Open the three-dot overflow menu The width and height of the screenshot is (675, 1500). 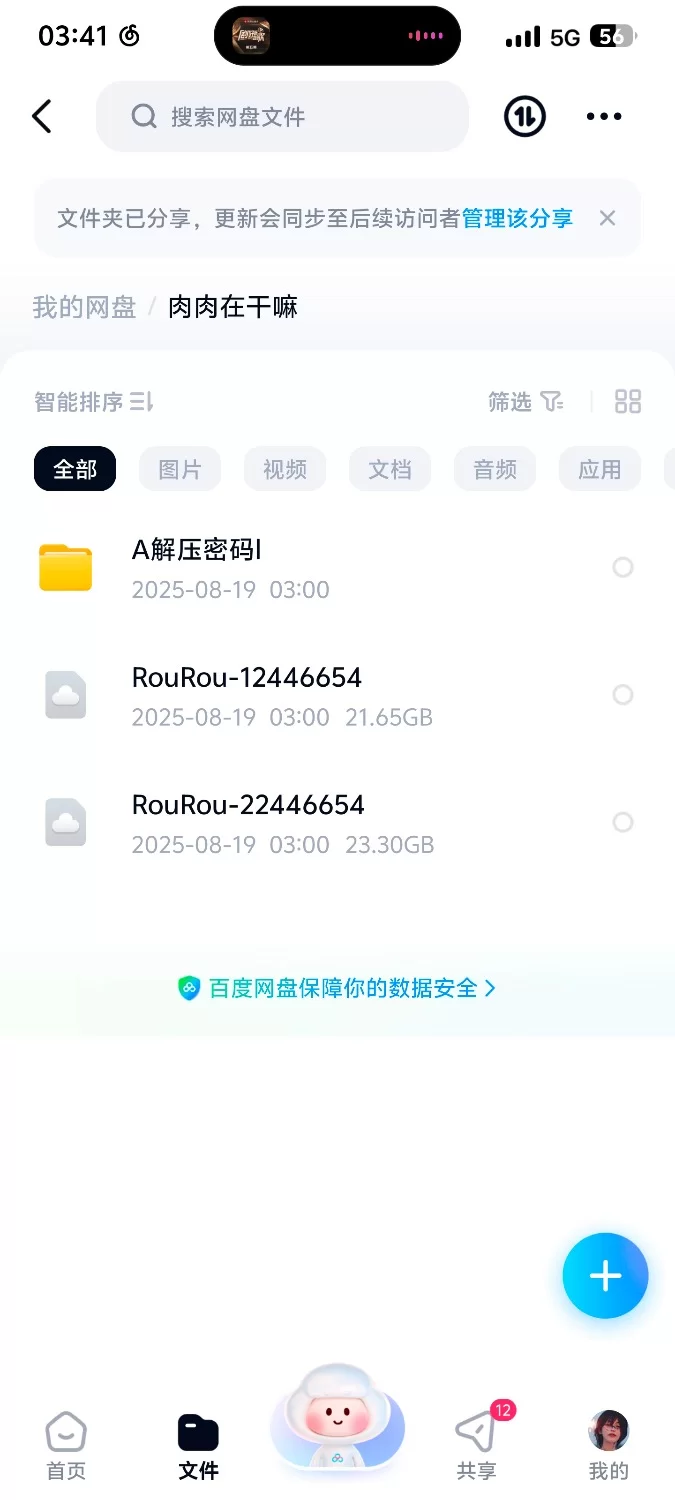[x=604, y=117]
